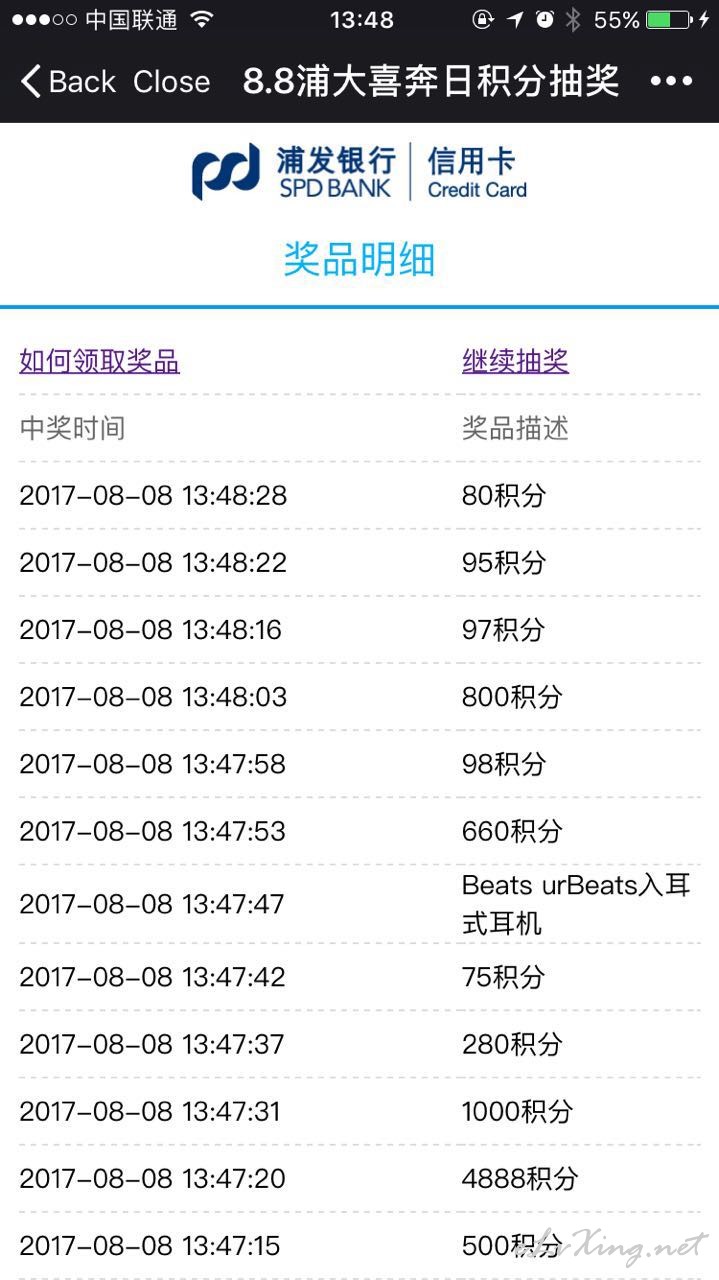Open the three-dot overflow menu
The image size is (719, 1280).
[671, 82]
